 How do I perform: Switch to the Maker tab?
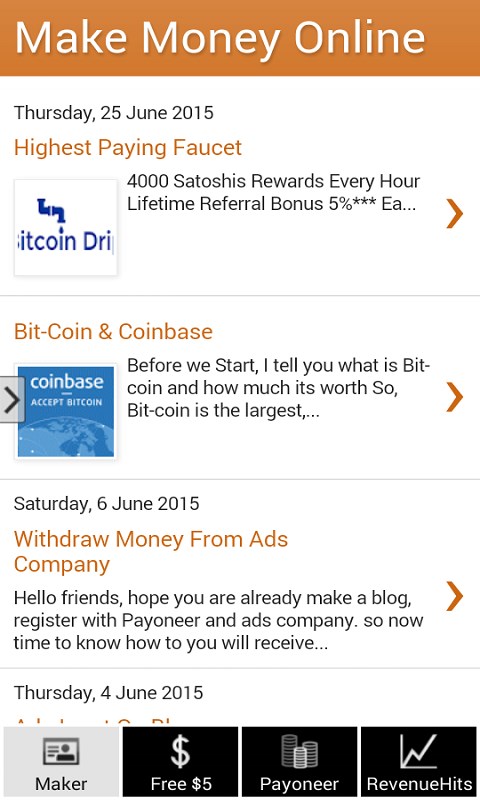pos(61,762)
